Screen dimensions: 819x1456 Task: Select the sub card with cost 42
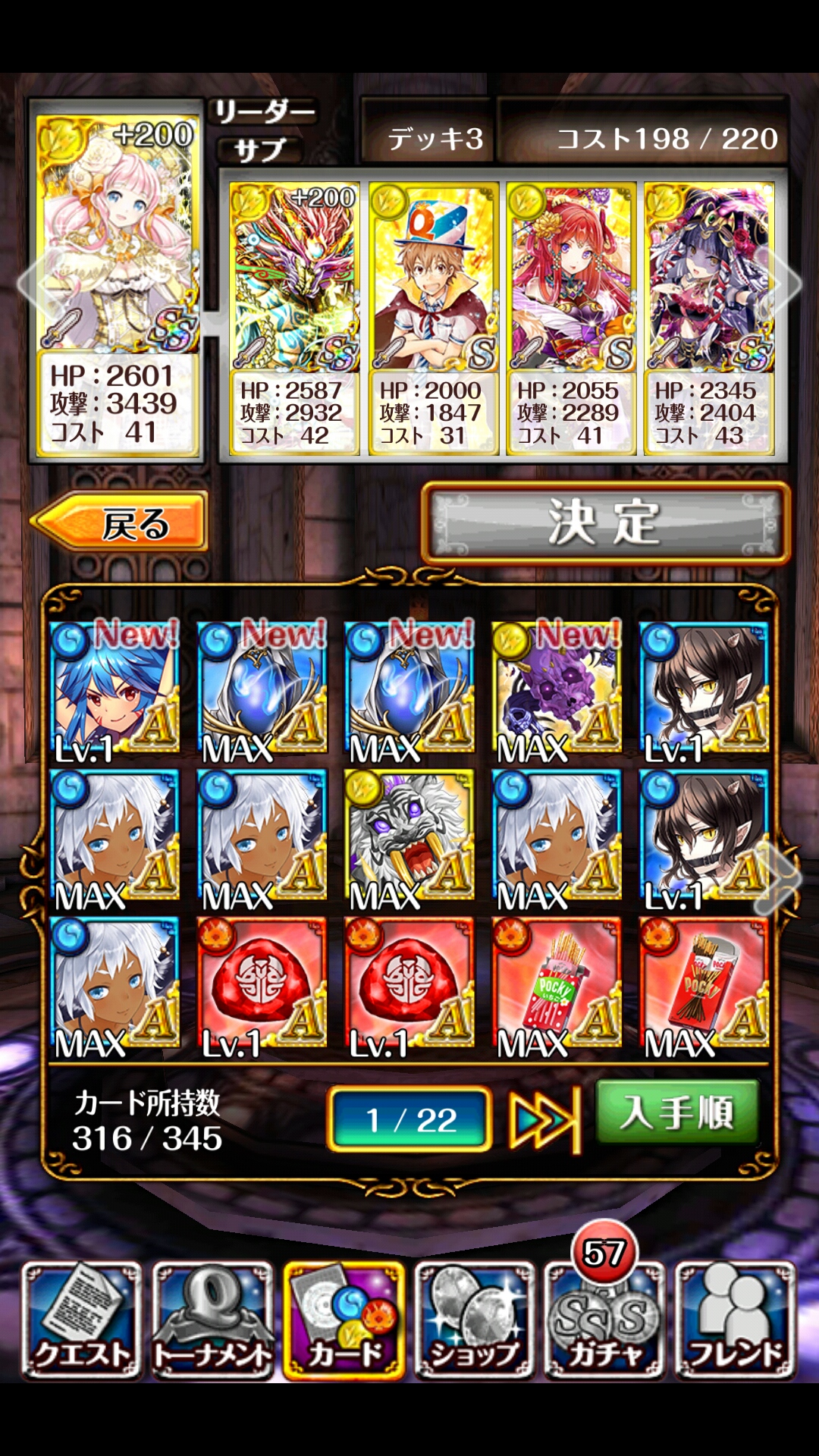pos(294,318)
